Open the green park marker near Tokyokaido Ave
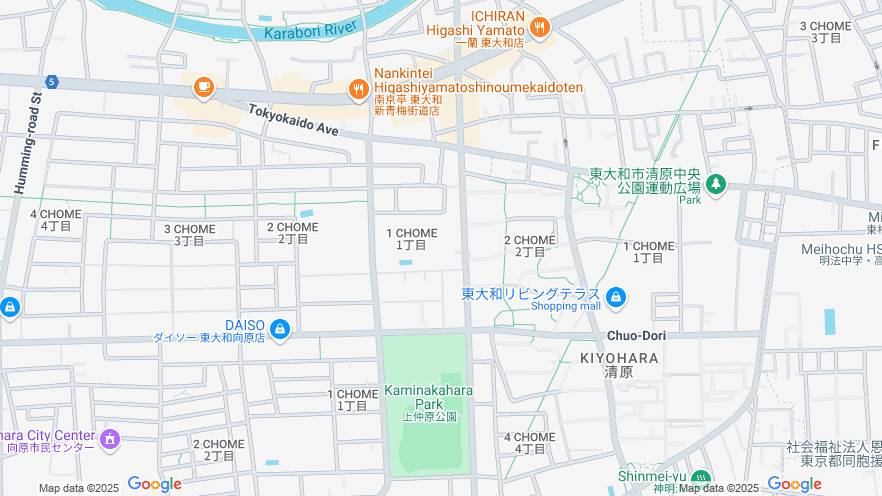 pyautogui.click(x=715, y=184)
